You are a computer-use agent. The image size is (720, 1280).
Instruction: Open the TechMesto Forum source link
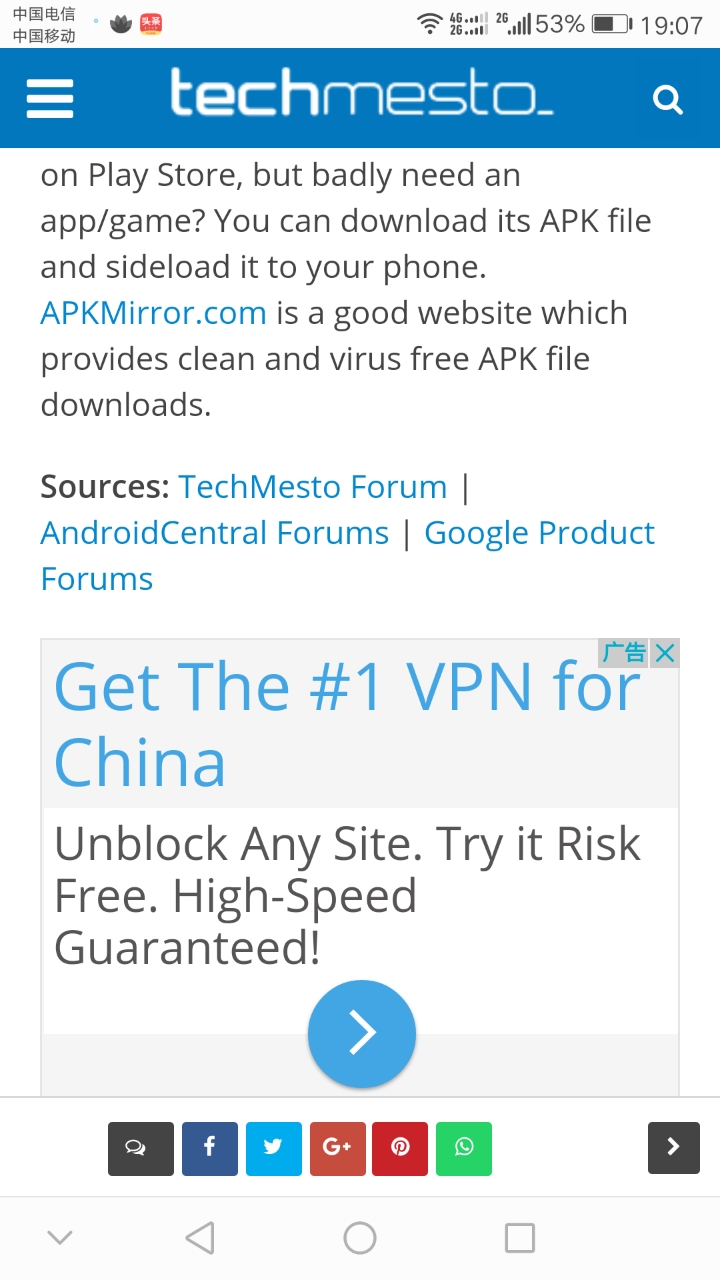click(x=312, y=487)
